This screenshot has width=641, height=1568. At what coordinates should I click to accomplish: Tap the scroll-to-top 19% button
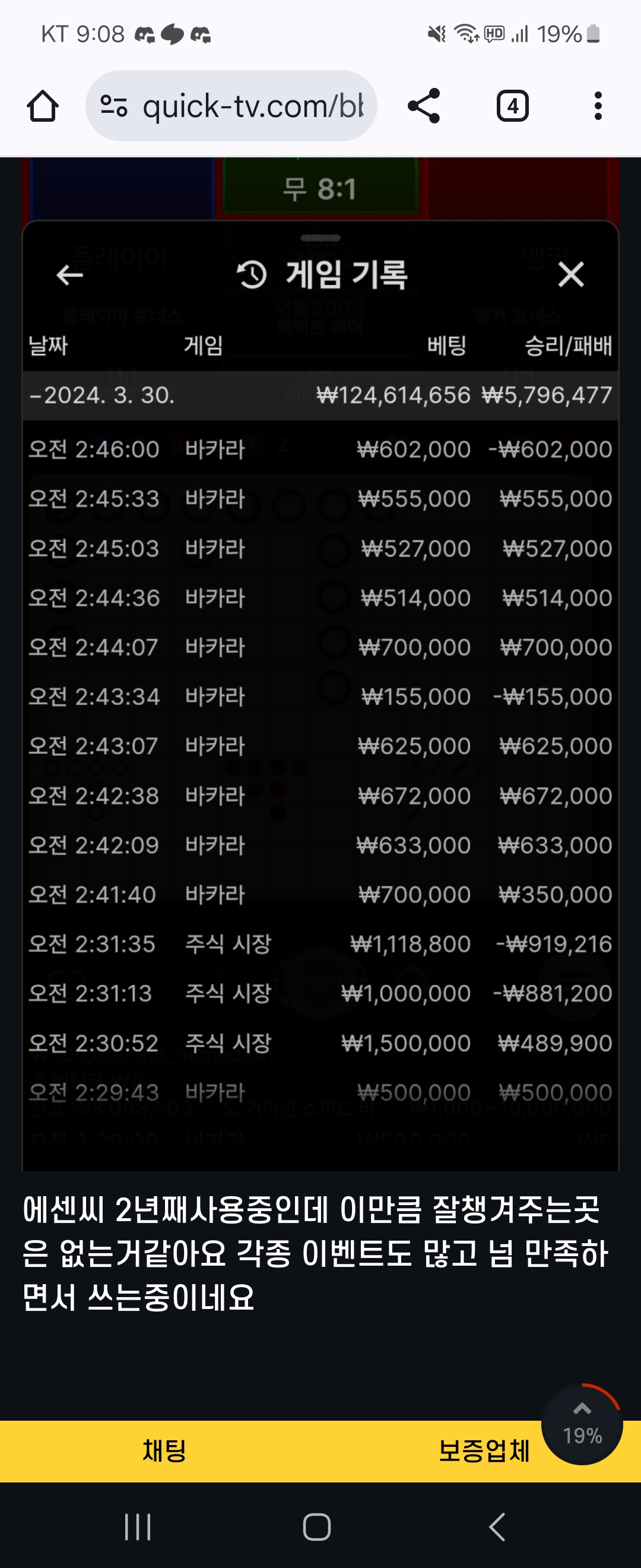[x=582, y=1424]
